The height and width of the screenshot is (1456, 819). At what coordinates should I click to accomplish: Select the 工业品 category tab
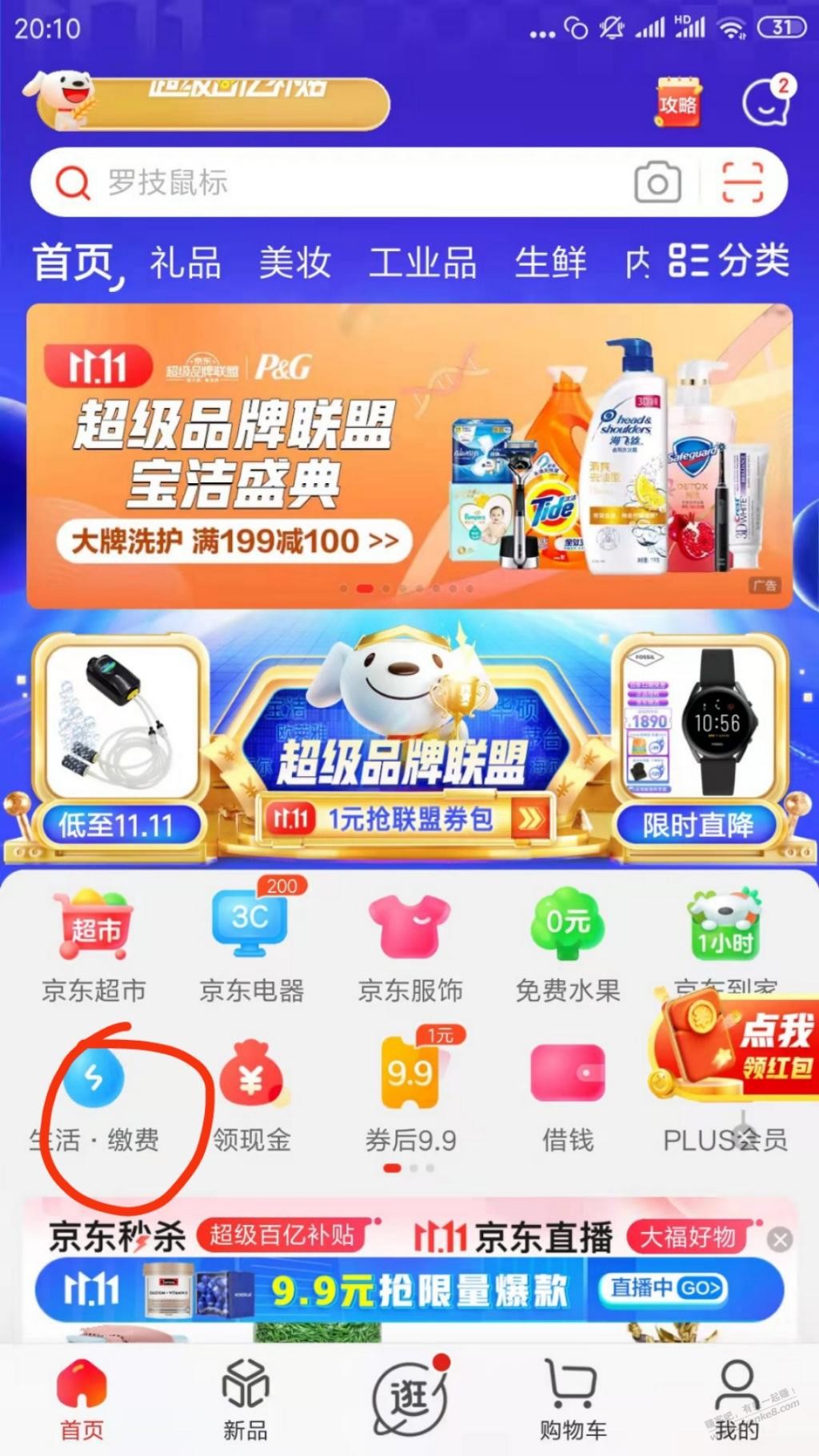[x=422, y=262]
